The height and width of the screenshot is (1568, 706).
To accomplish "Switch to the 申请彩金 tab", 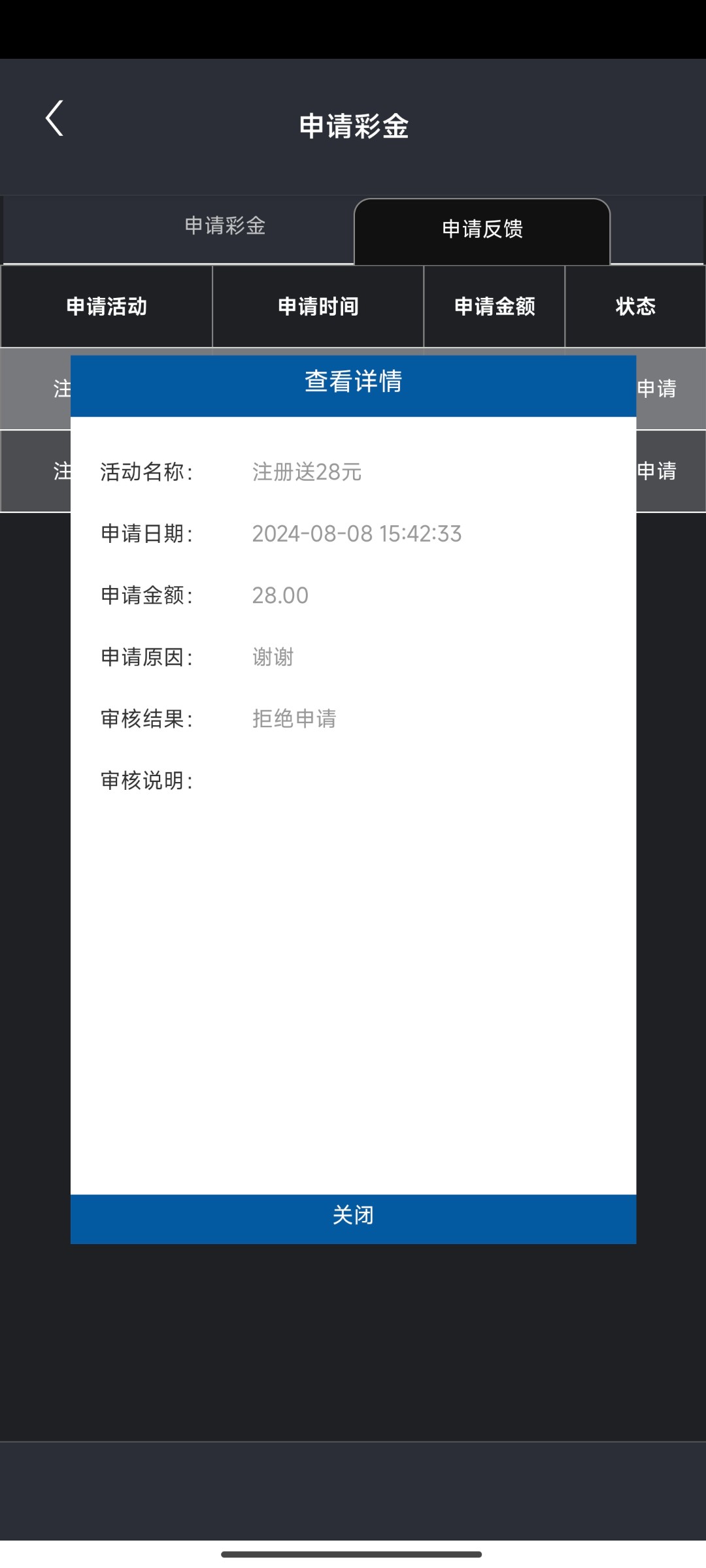I will click(x=225, y=226).
